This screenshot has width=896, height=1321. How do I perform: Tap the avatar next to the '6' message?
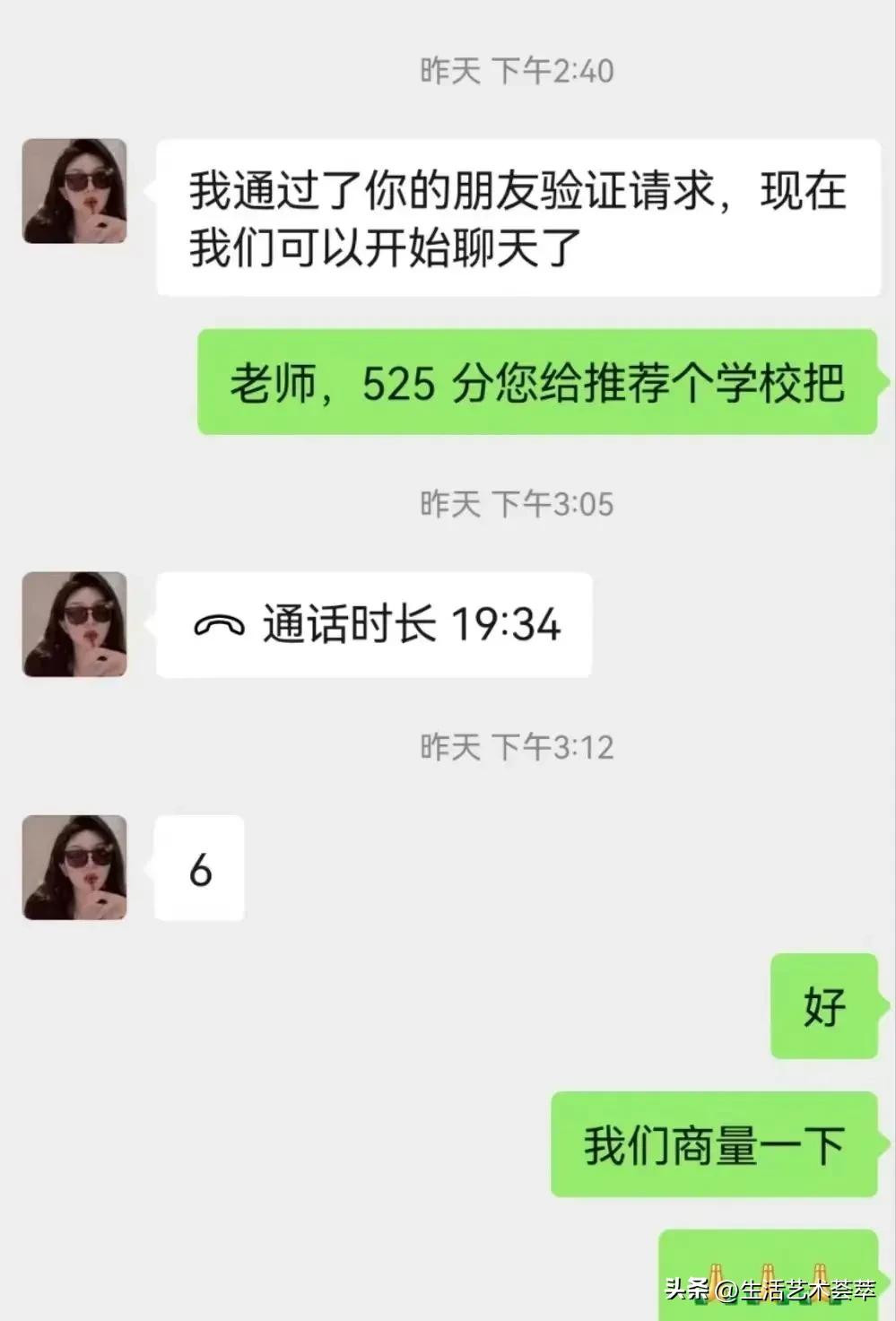[74, 868]
